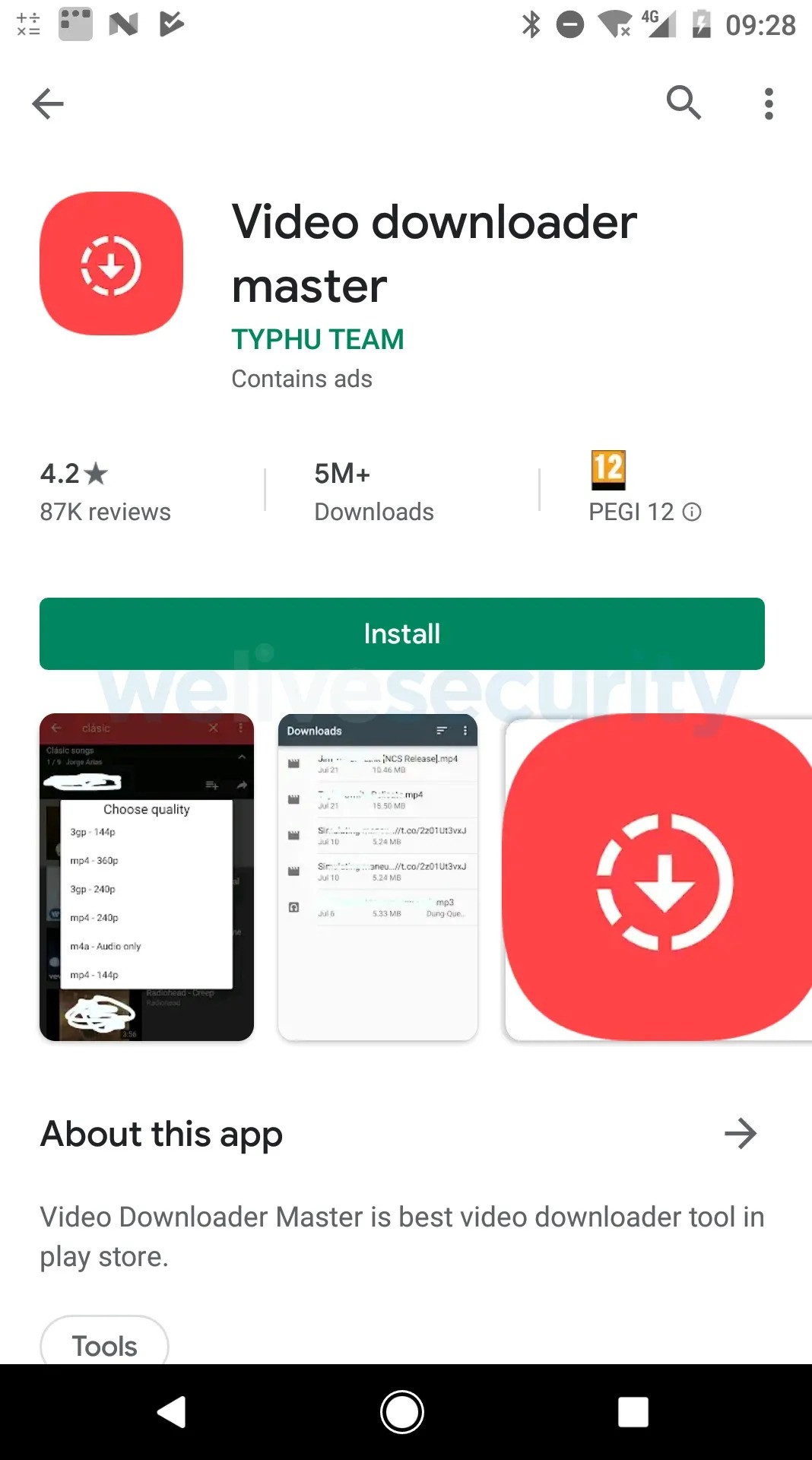Open the red app icon screenshot
This screenshot has height=1460, width=812.
point(658,878)
